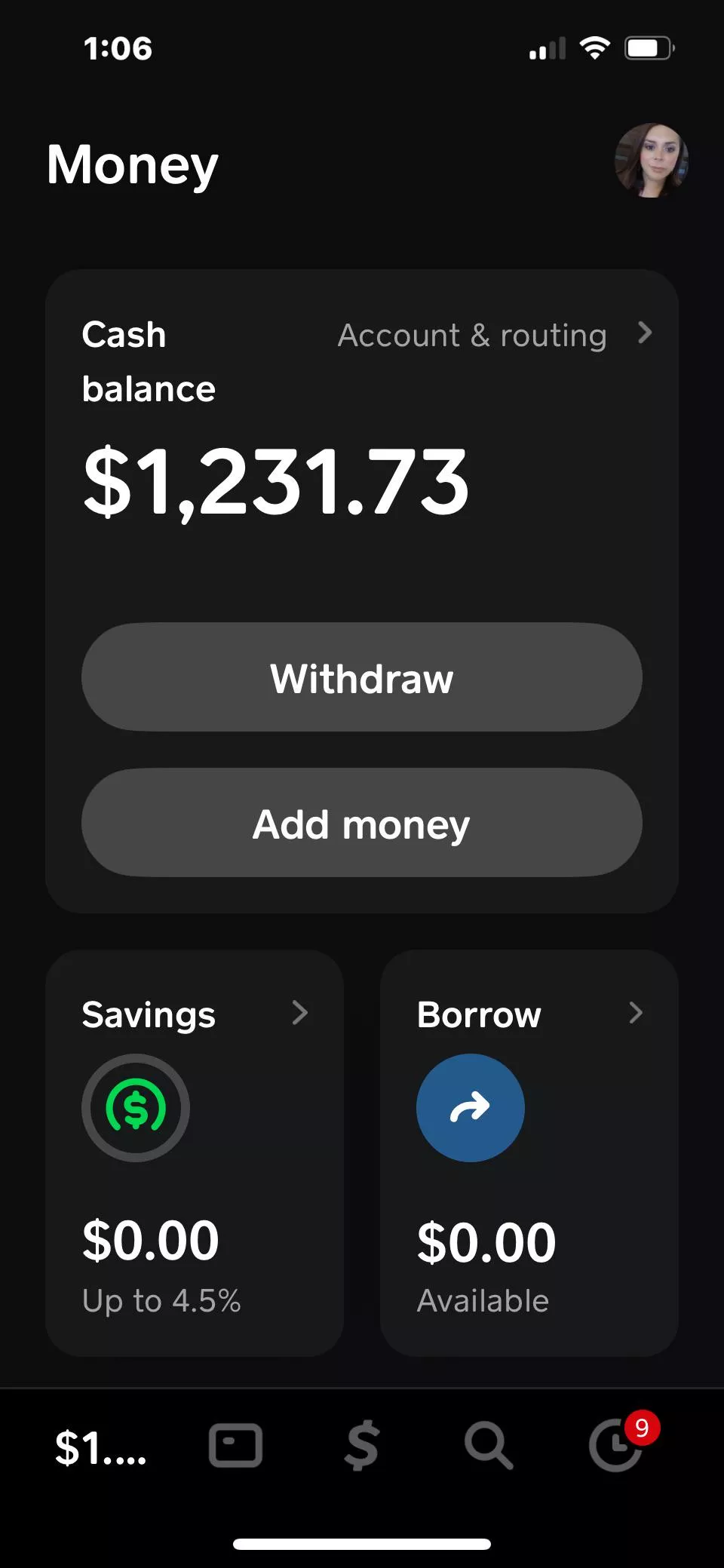The width and height of the screenshot is (724, 1568).
Task: Open Account & routing details
Action: (494, 335)
